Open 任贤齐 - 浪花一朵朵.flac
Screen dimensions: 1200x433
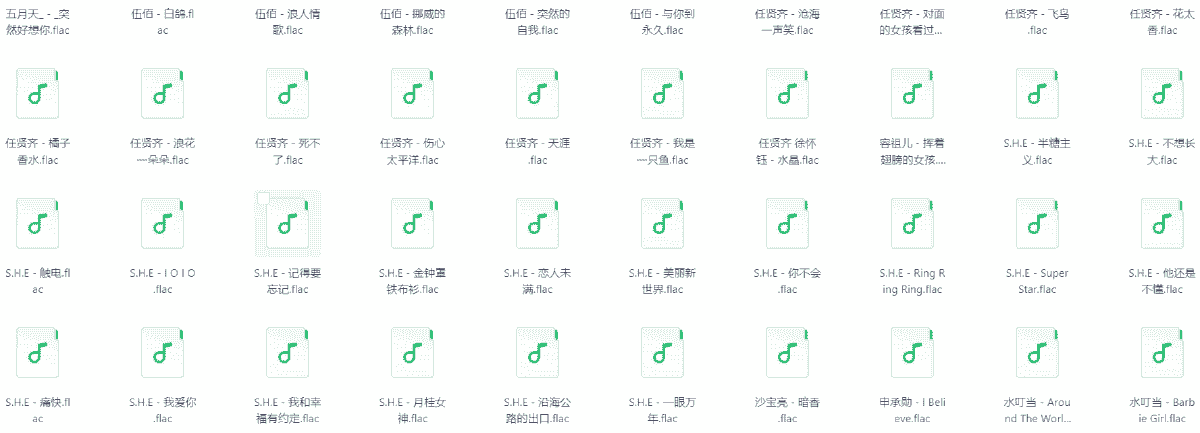[x=162, y=94]
